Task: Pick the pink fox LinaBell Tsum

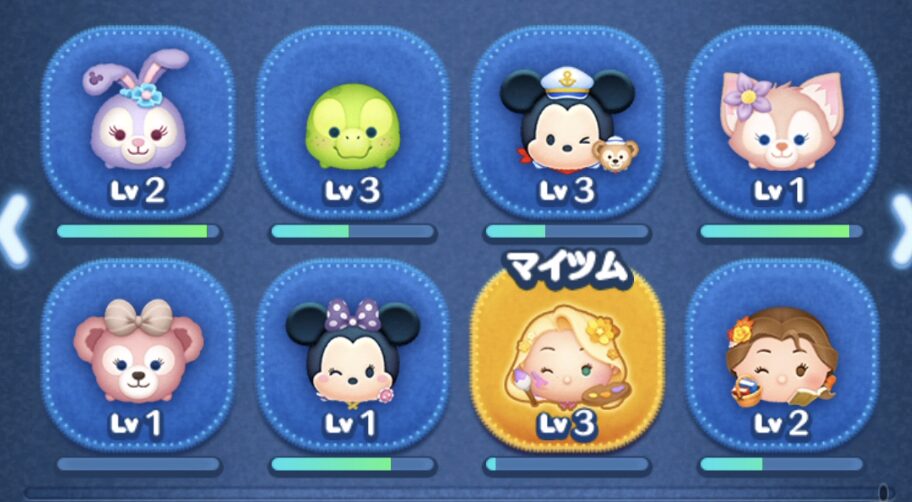Action: pos(780,123)
